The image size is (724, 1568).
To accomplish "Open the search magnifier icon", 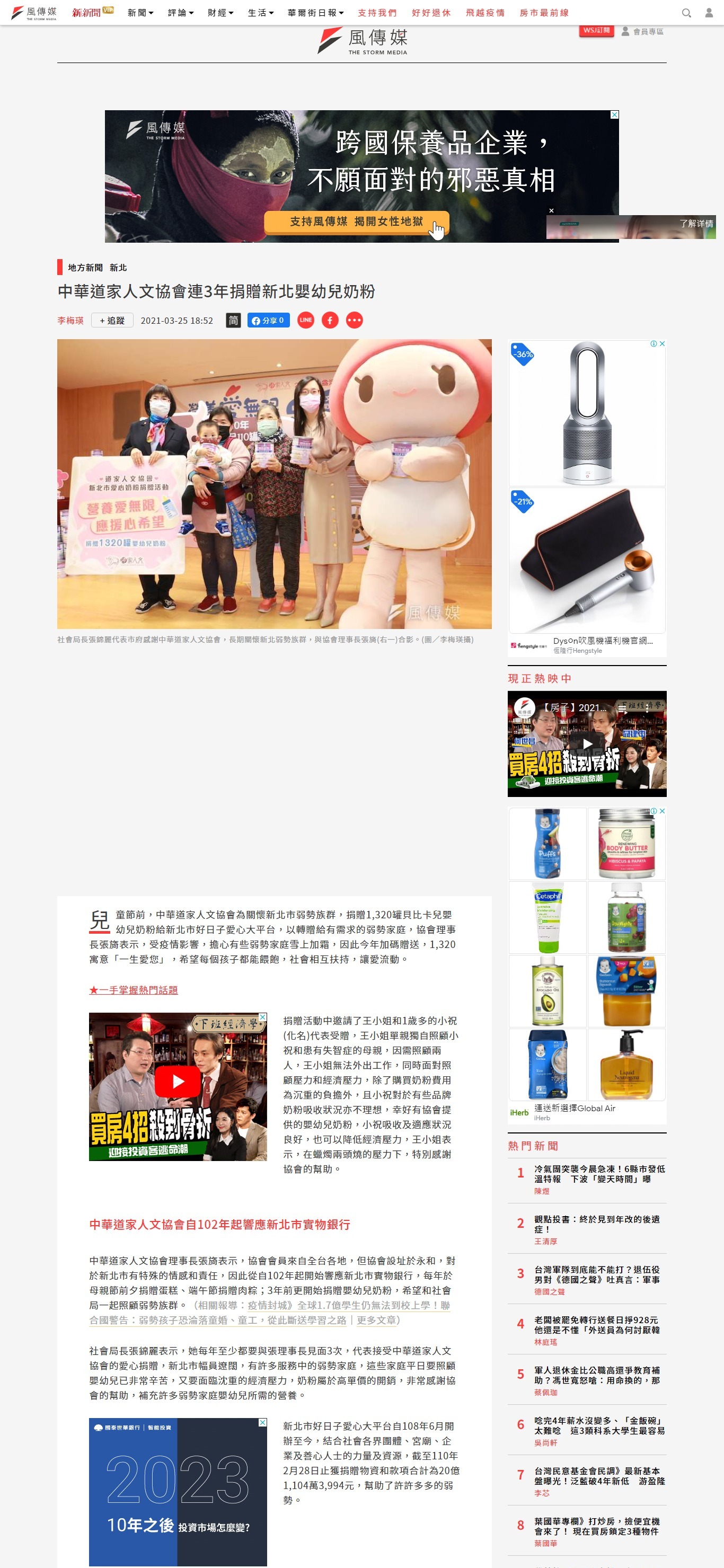I will click(686, 13).
